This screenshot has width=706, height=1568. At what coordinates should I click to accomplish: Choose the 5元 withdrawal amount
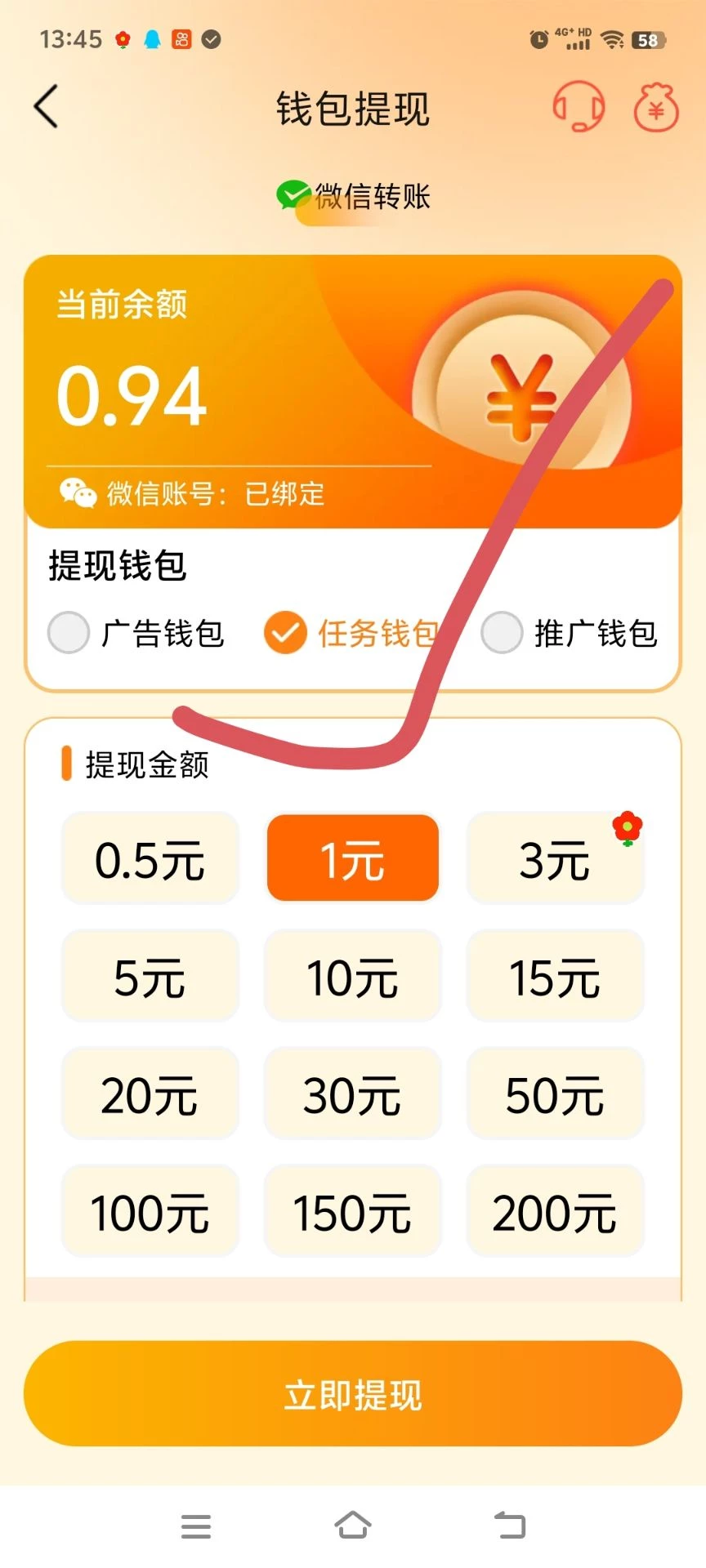coord(150,976)
